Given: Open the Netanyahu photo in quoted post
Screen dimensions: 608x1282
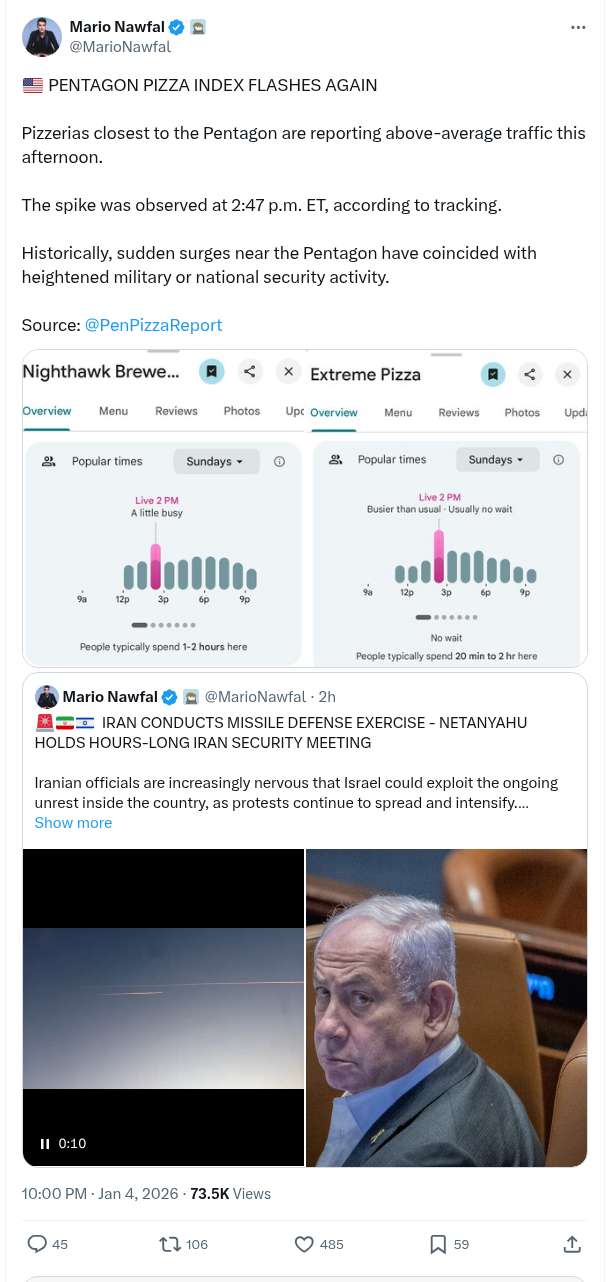Looking at the screenshot, I should click(x=446, y=1007).
